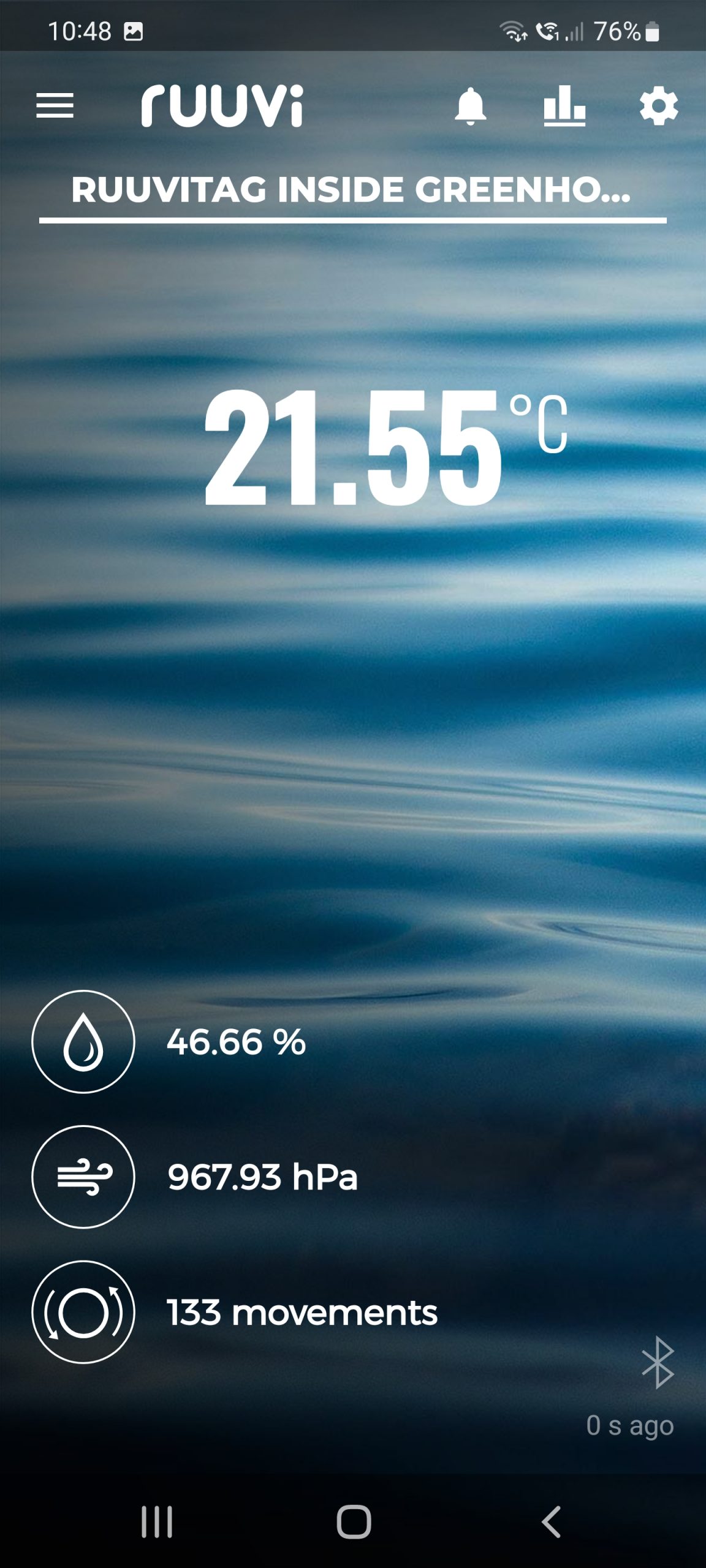Go back with system back button
The width and height of the screenshot is (706, 1568).
tap(551, 1522)
